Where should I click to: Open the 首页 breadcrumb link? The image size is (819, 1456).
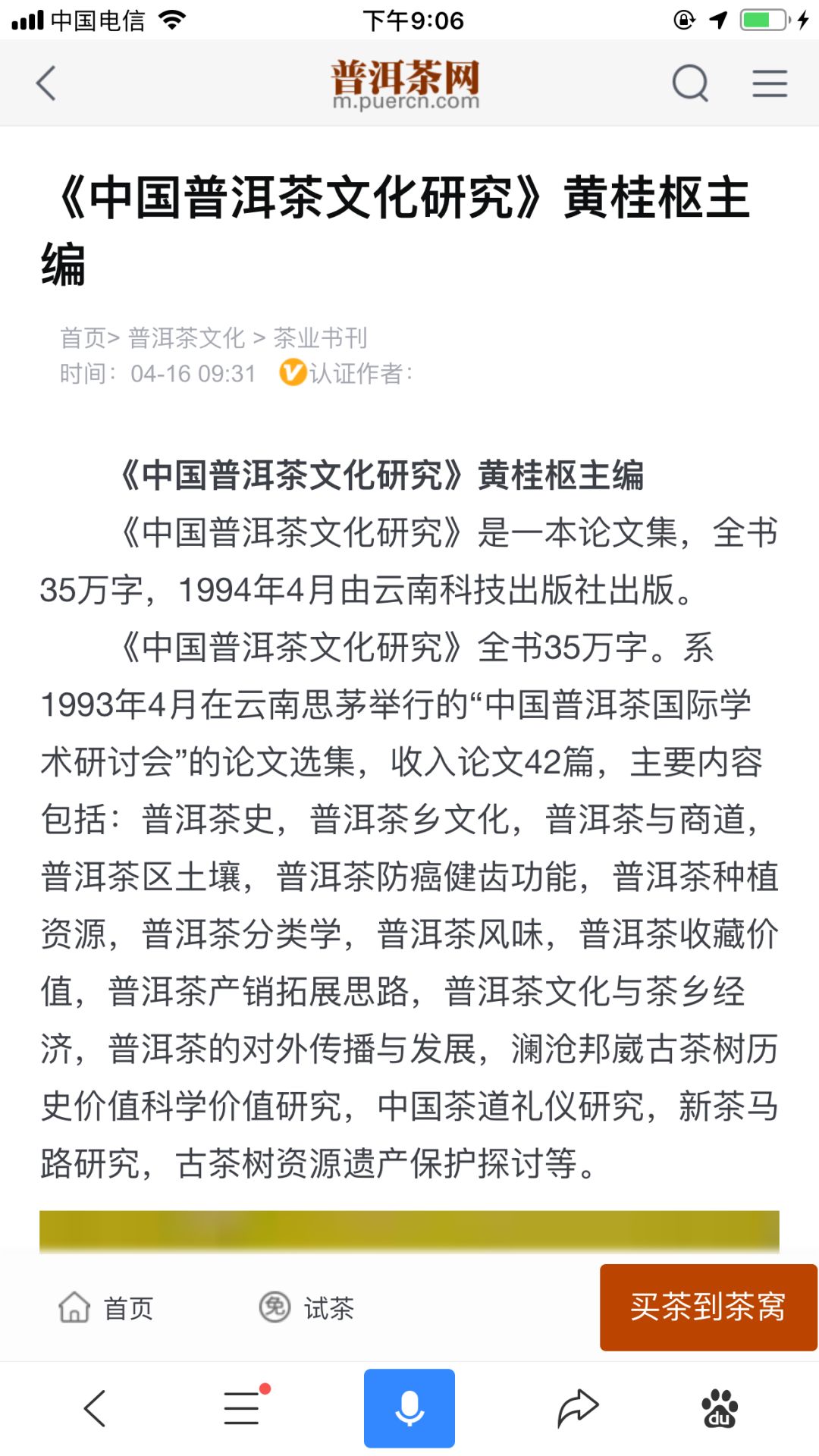pos(83,337)
